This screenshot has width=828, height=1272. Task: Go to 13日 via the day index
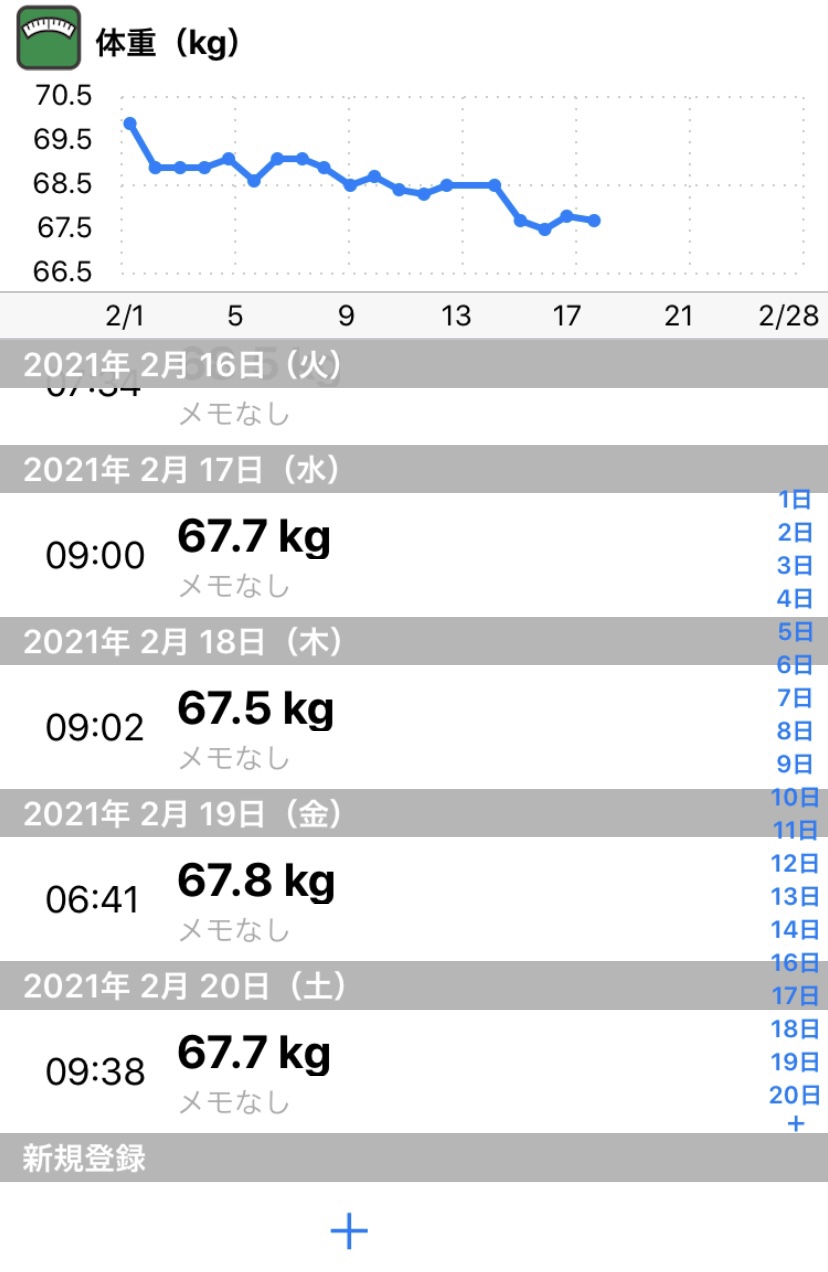click(795, 897)
